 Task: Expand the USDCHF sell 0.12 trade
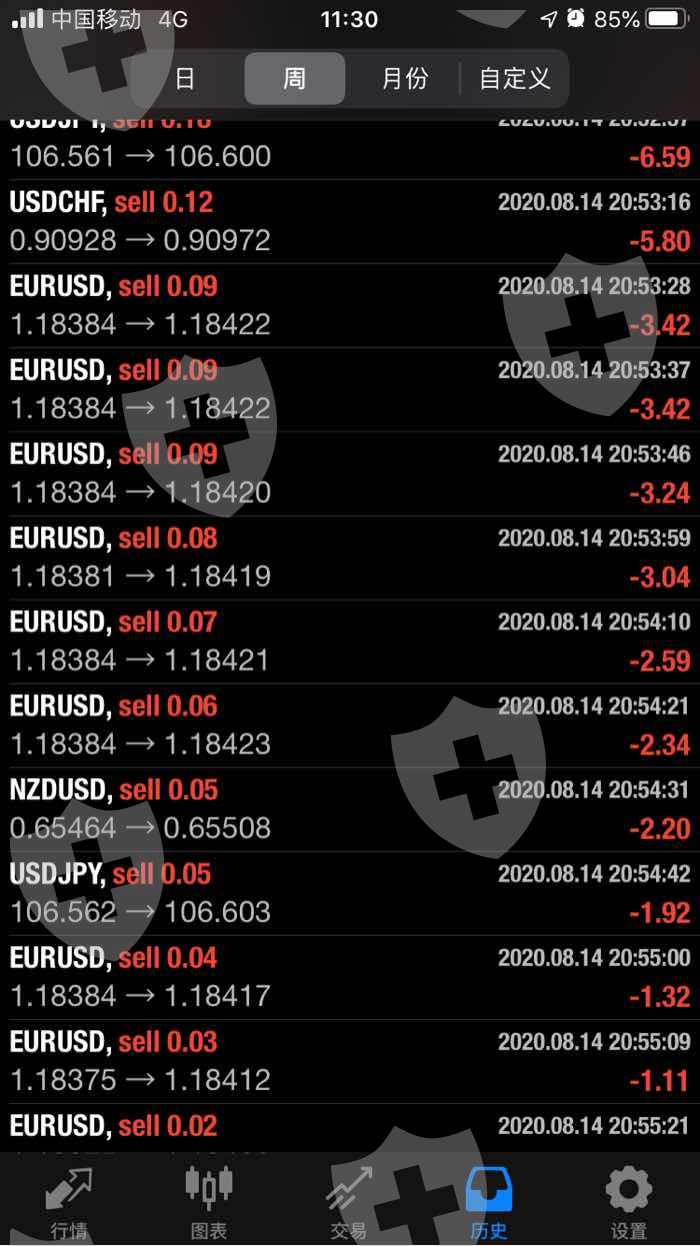(350, 221)
